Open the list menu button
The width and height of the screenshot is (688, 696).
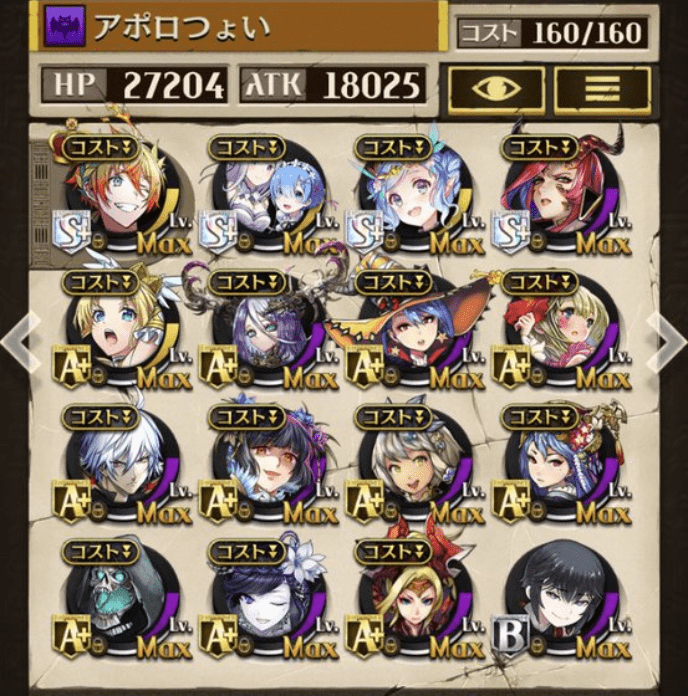pyautogui.click(x=601, y=90)
